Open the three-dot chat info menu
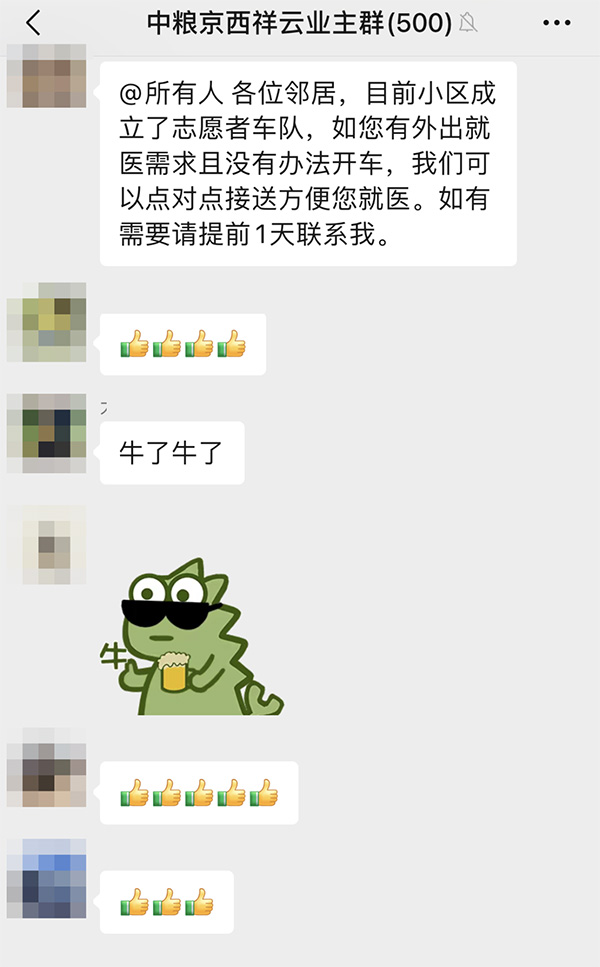 coord(557,23)
